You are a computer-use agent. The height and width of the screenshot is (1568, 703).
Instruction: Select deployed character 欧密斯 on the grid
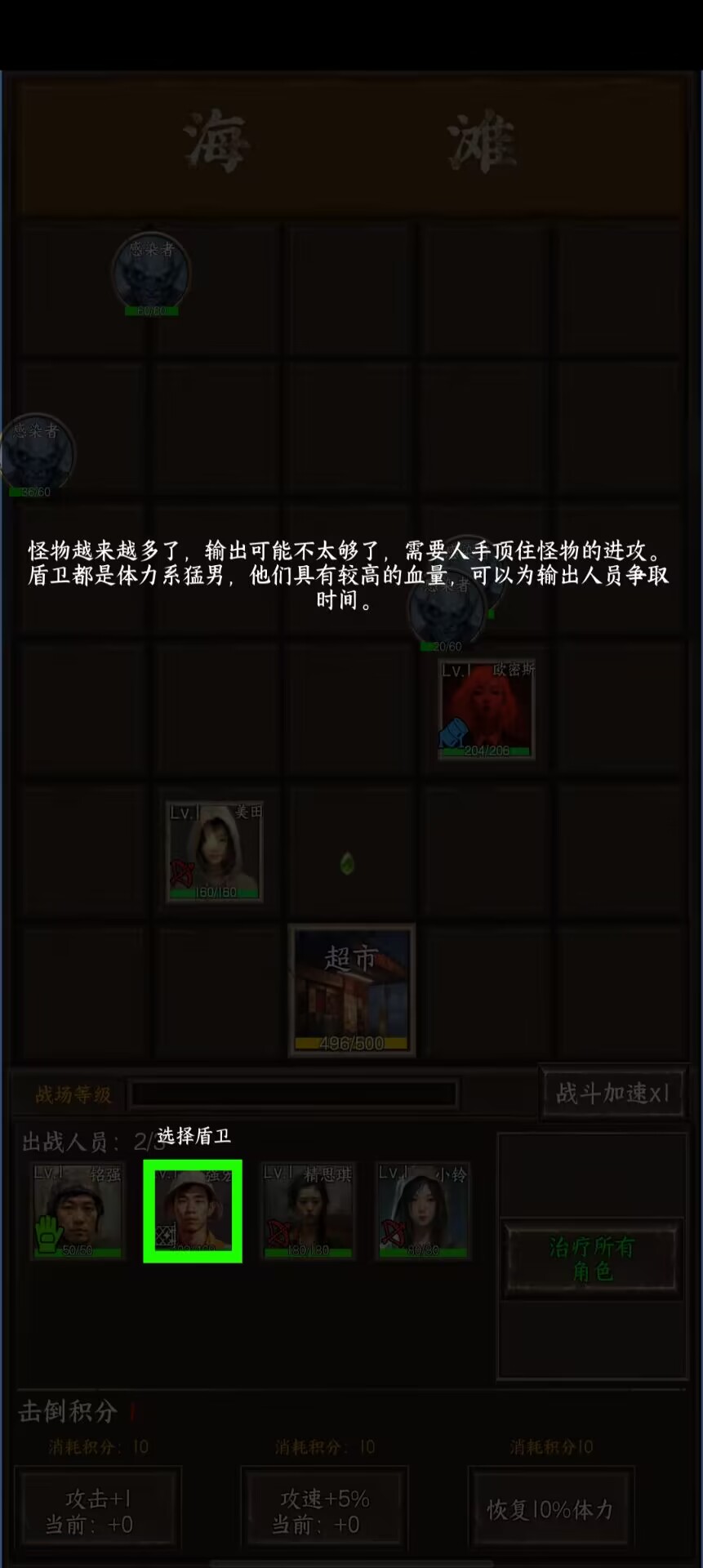pyautogui.click(x=487, y=710)
